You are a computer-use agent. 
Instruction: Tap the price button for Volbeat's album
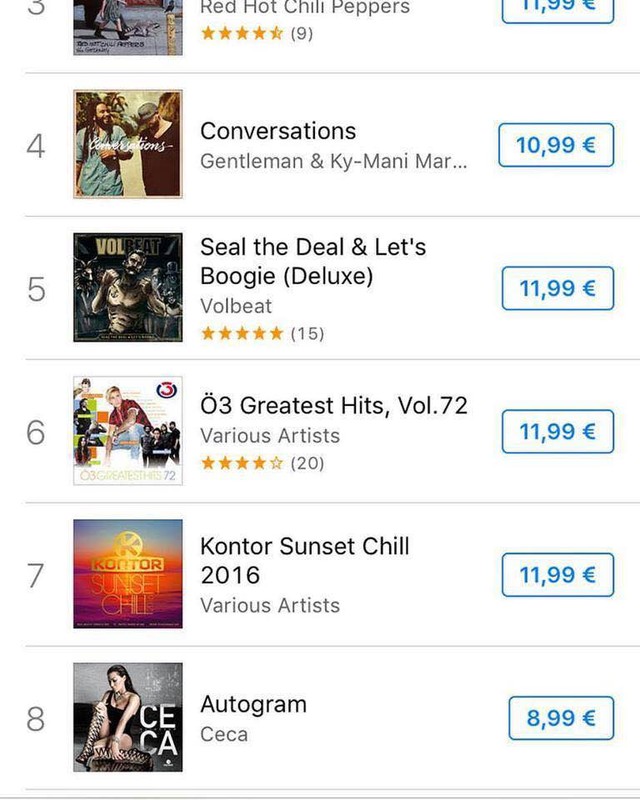pos(557,289)
